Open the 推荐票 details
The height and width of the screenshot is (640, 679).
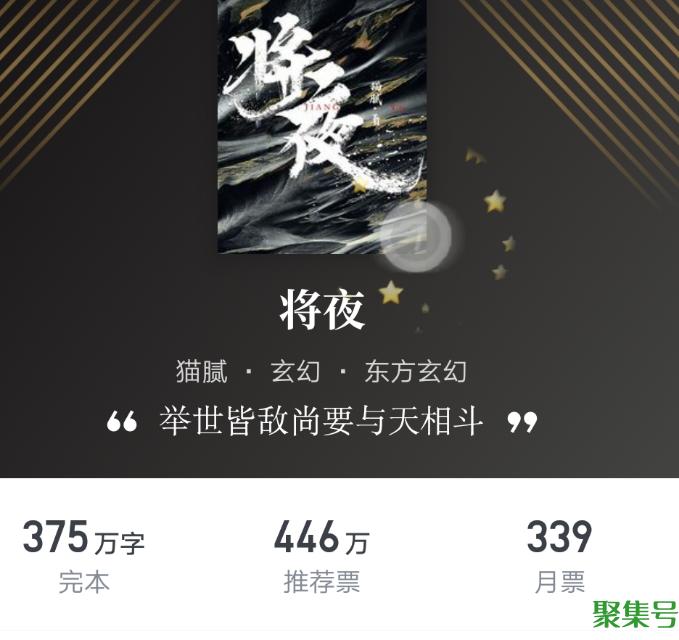pos(321,558)
